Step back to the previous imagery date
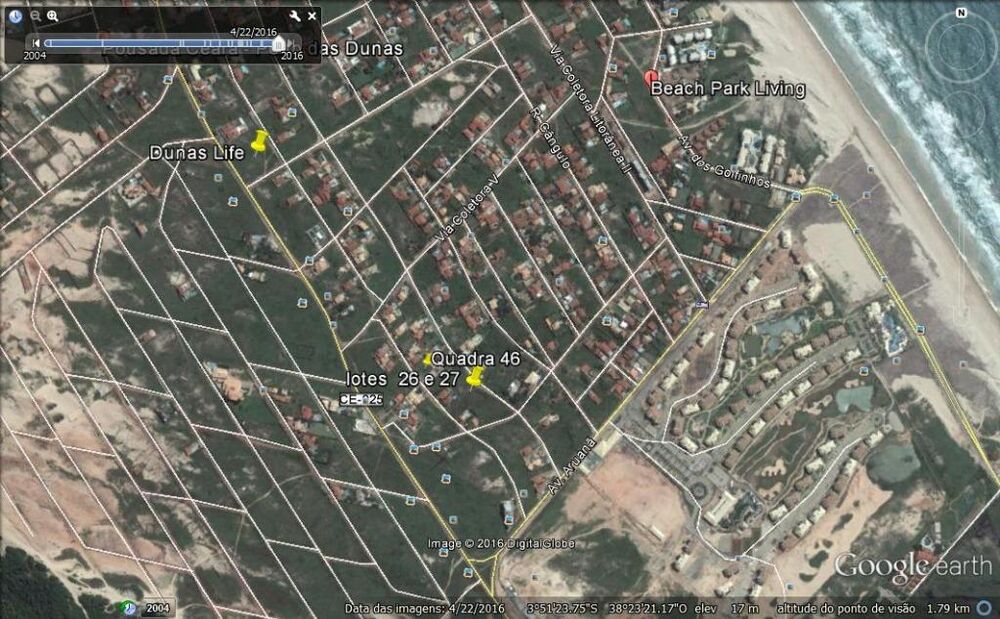Viewport: 1000px width, 619px height. [36, 43]
